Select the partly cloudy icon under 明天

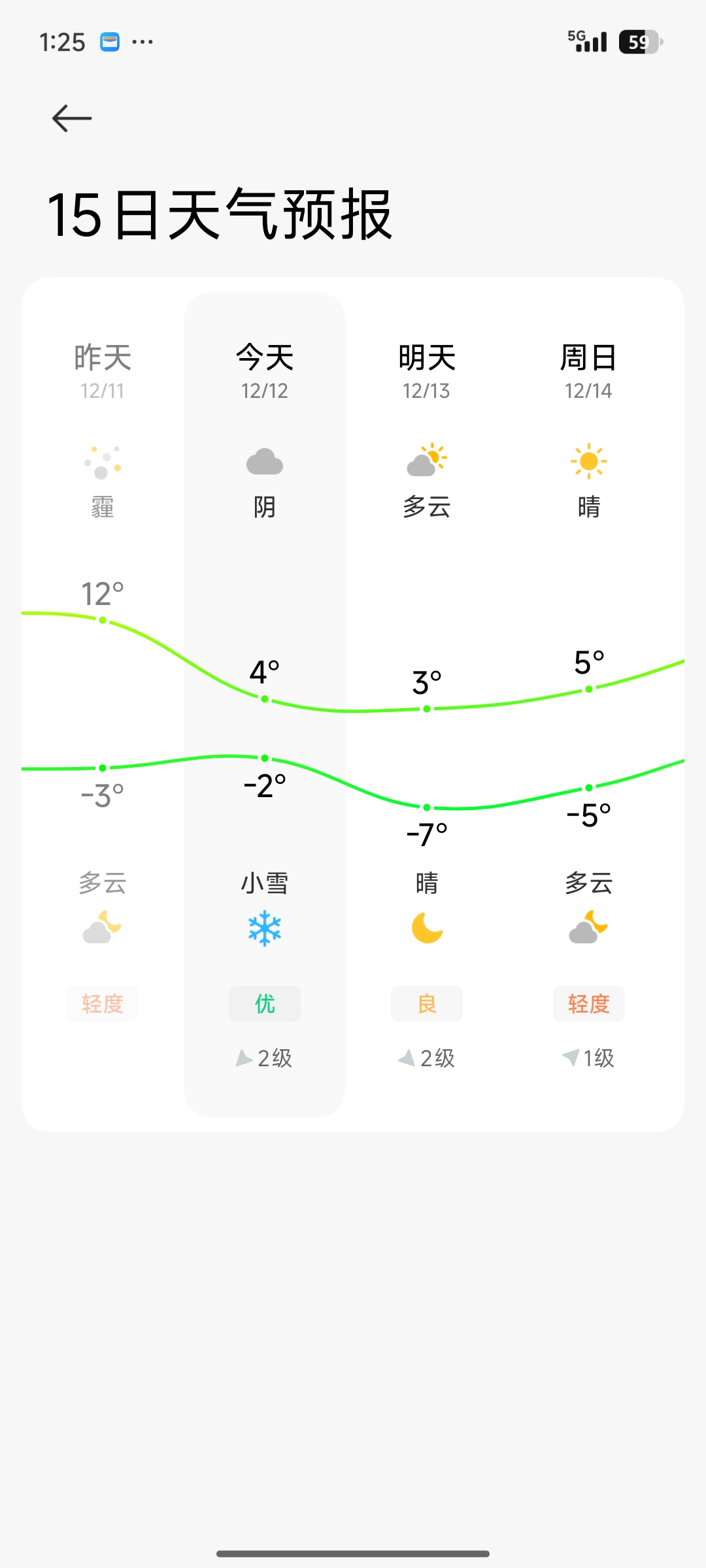coord(426,461)
